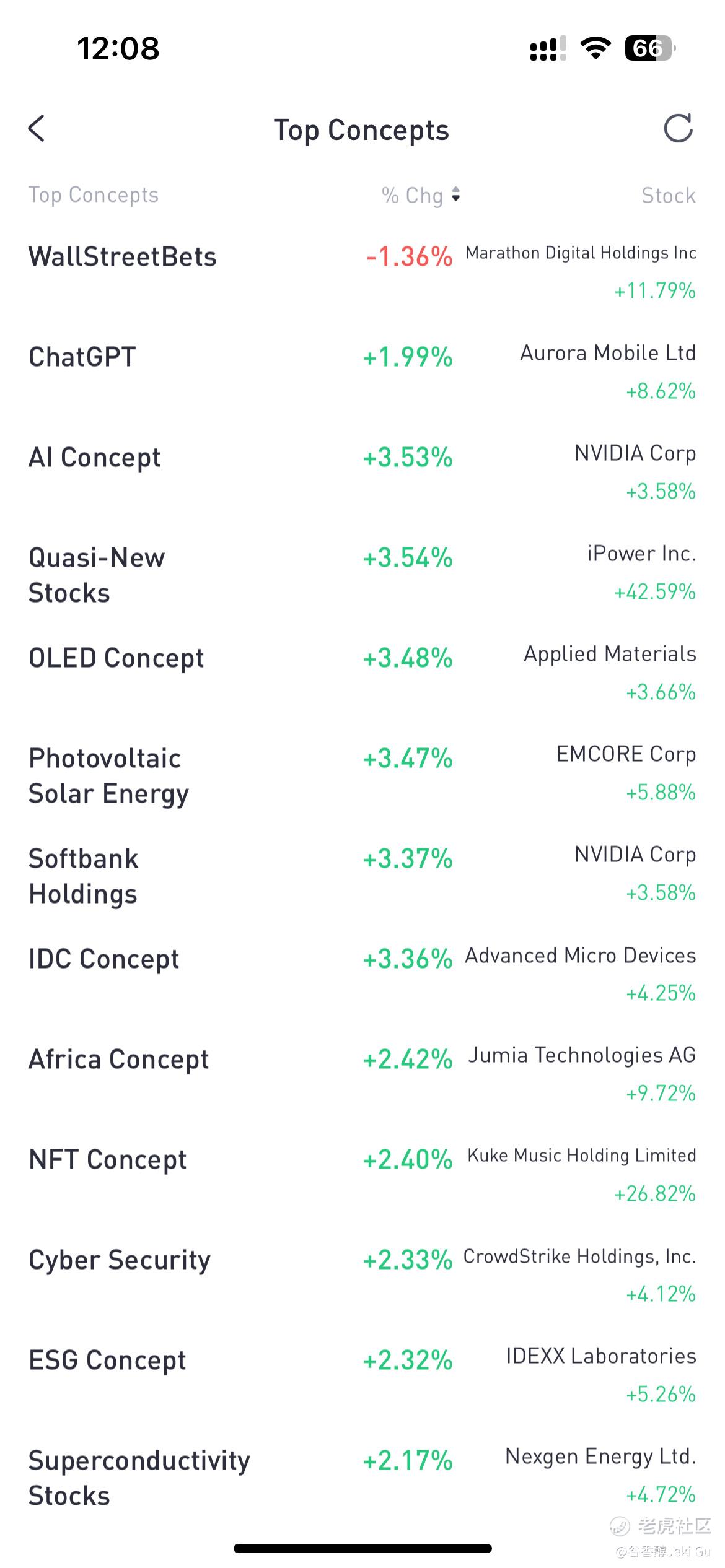This screenshot has width=725, height=1568.
Task: Go back from Top Concepts
Action: [37, 128]
